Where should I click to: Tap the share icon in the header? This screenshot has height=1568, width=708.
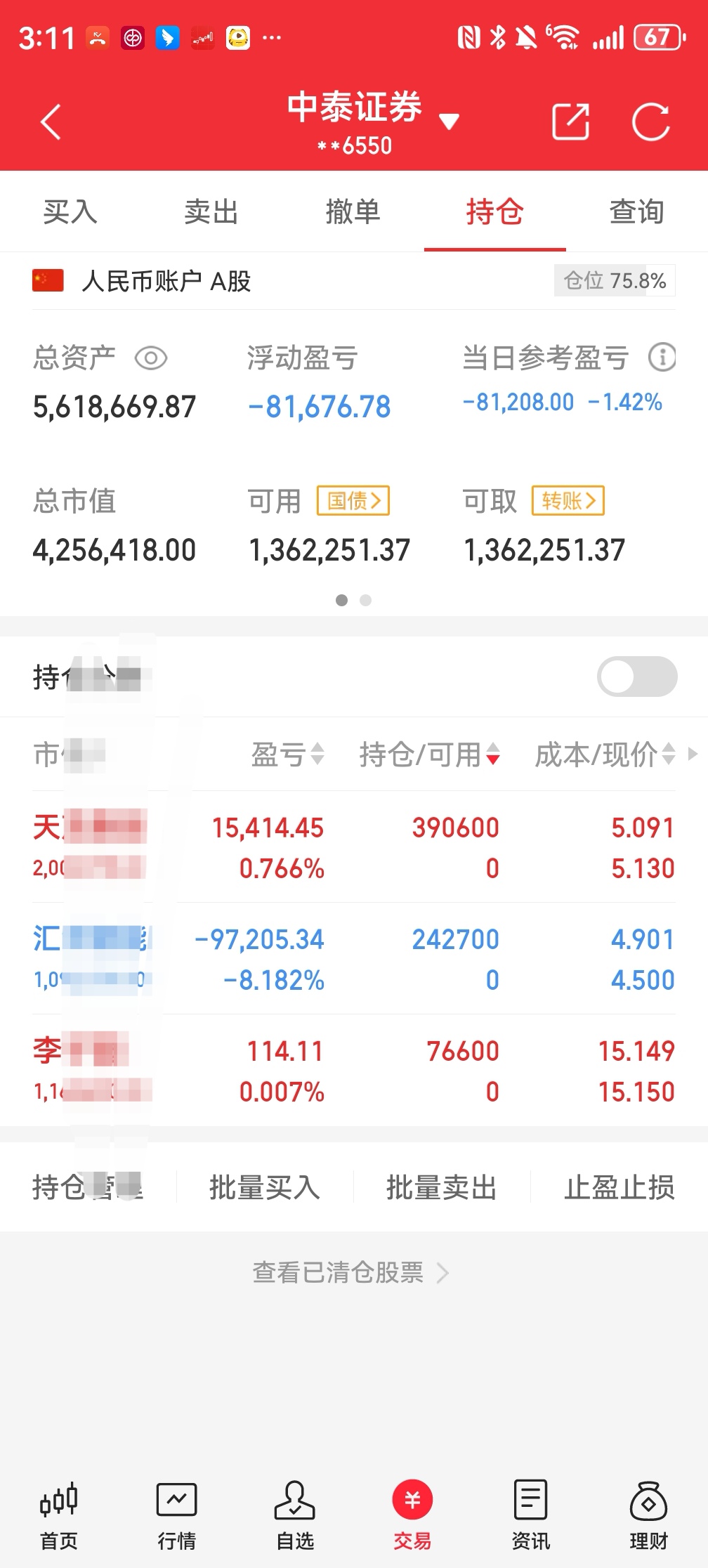[571, 121]
